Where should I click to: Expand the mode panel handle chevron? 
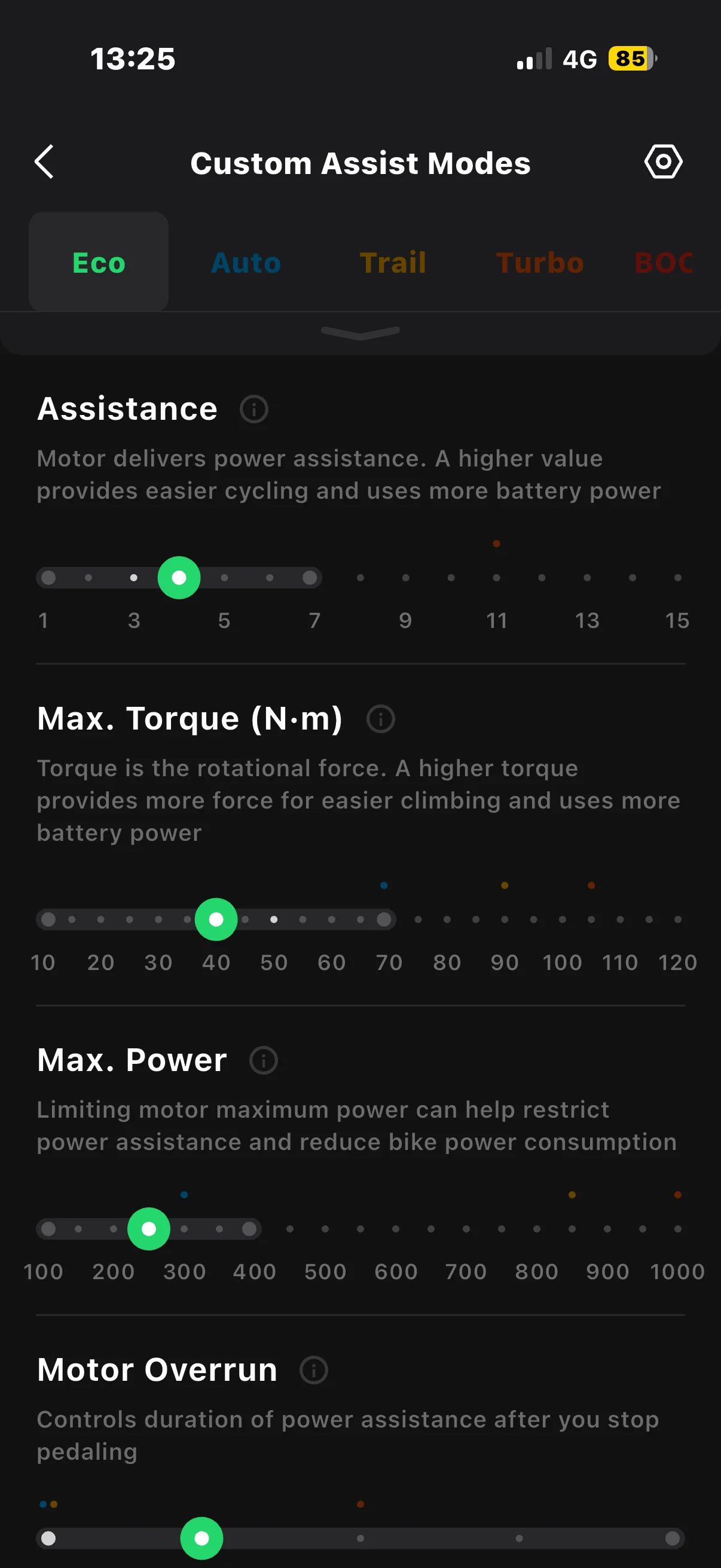pos(360,332)
